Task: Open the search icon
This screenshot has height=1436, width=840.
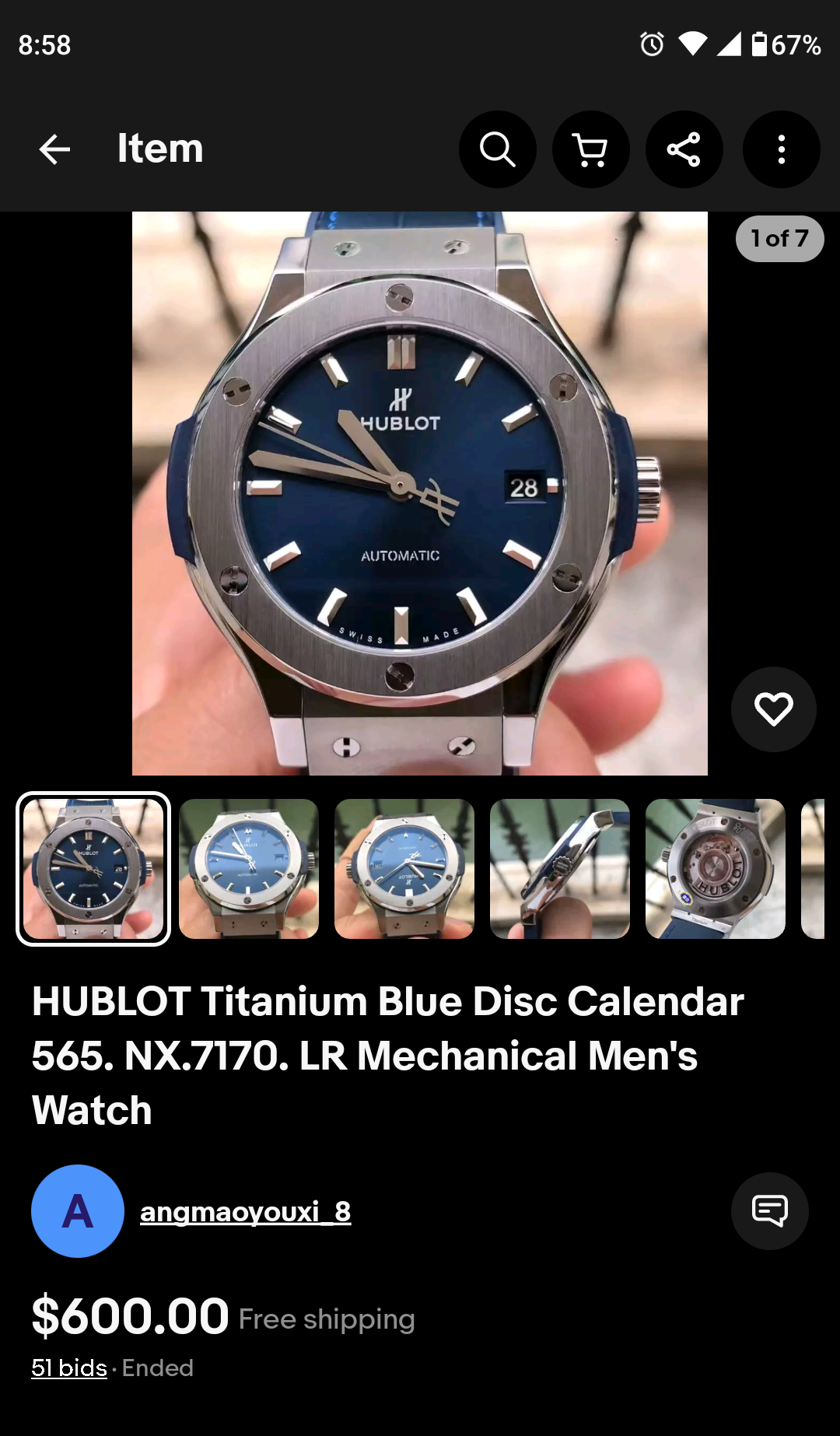Action: (498, 149)
